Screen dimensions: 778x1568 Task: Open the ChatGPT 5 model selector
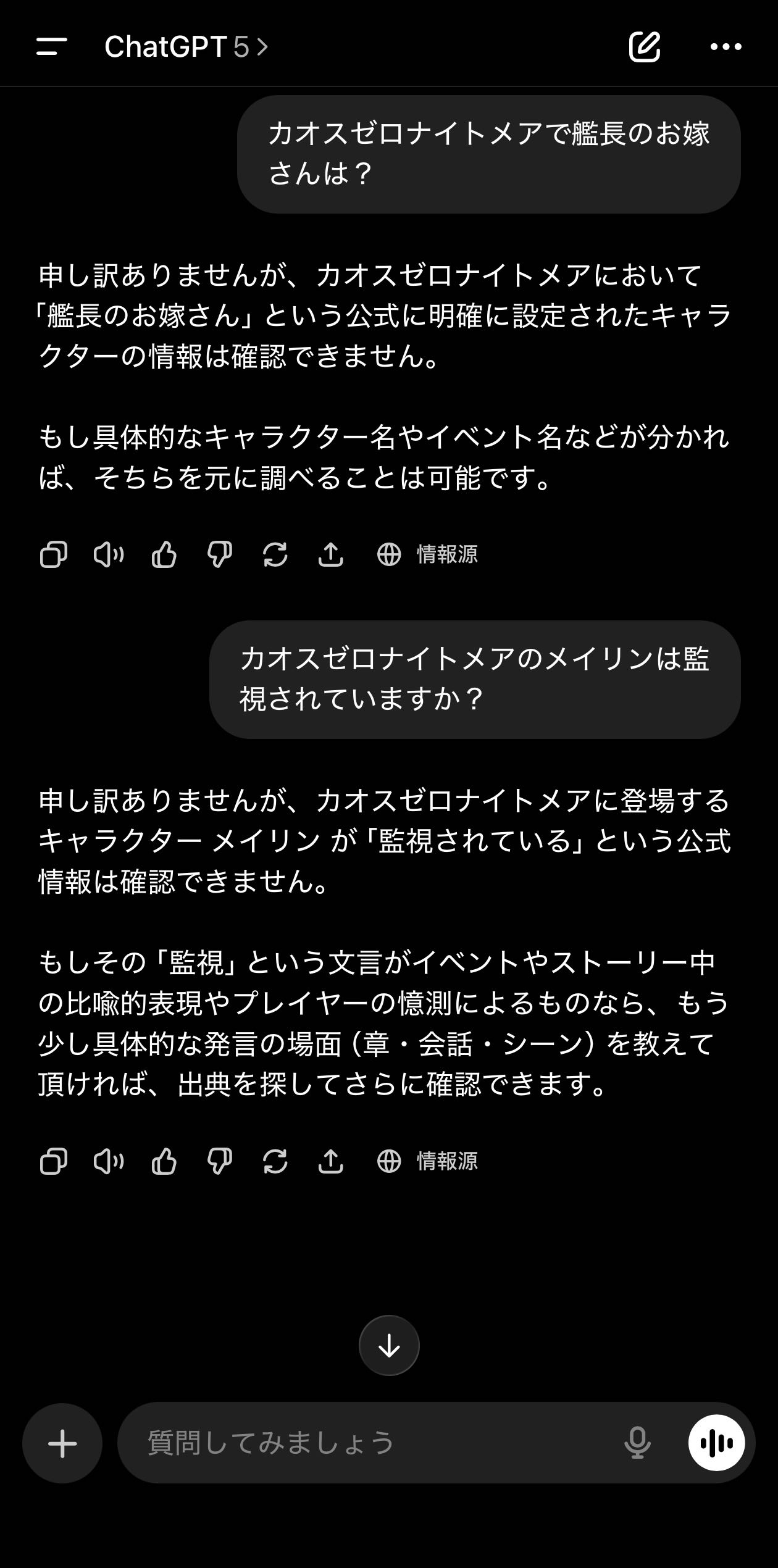click(x=186, y=46)
